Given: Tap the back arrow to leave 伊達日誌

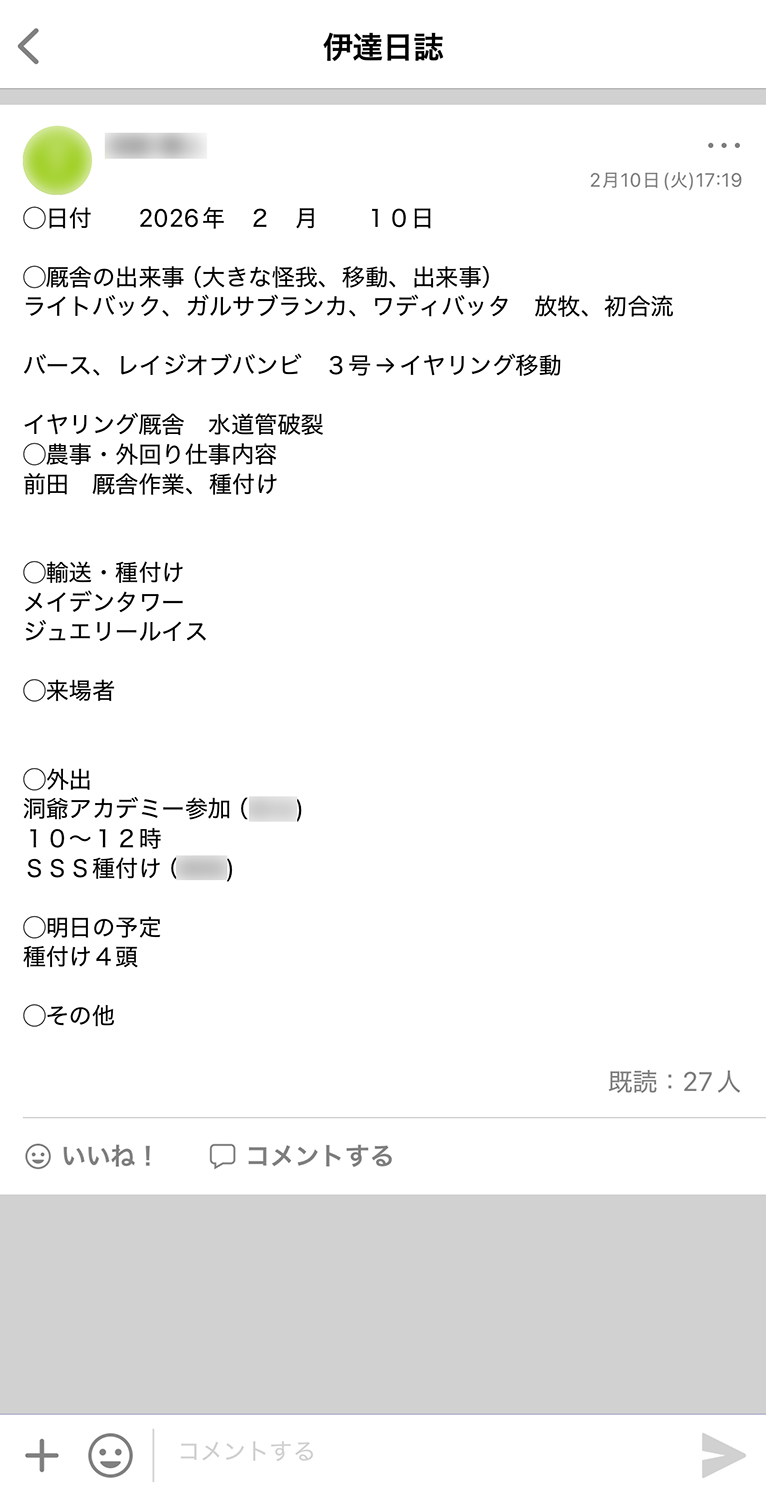Looking at the screenshot, I should pos(28,45).
